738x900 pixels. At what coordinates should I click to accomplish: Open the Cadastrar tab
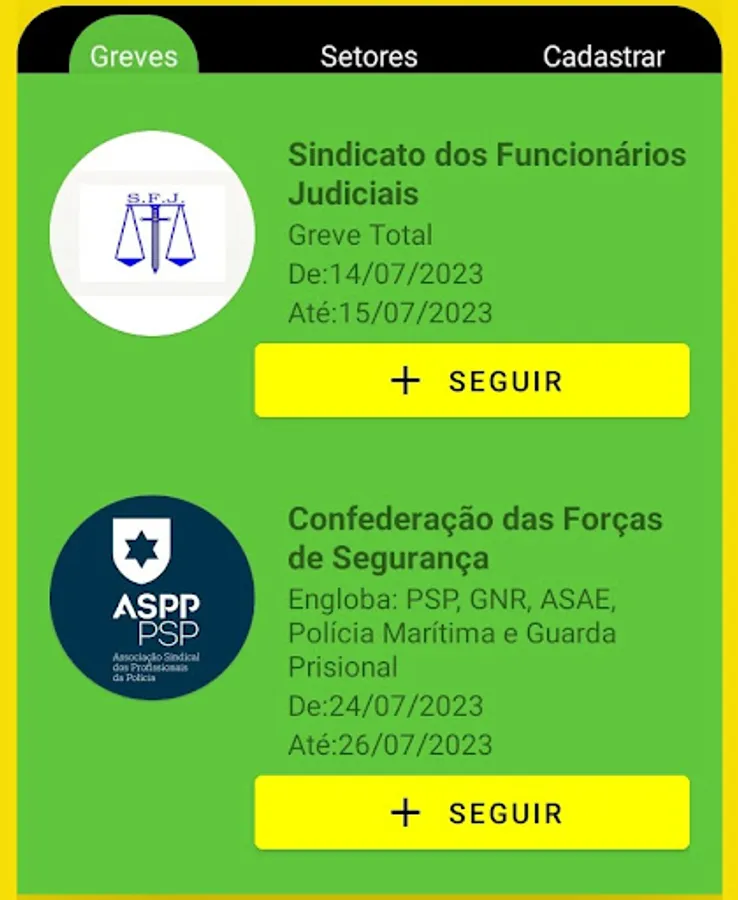pos(603,56)
